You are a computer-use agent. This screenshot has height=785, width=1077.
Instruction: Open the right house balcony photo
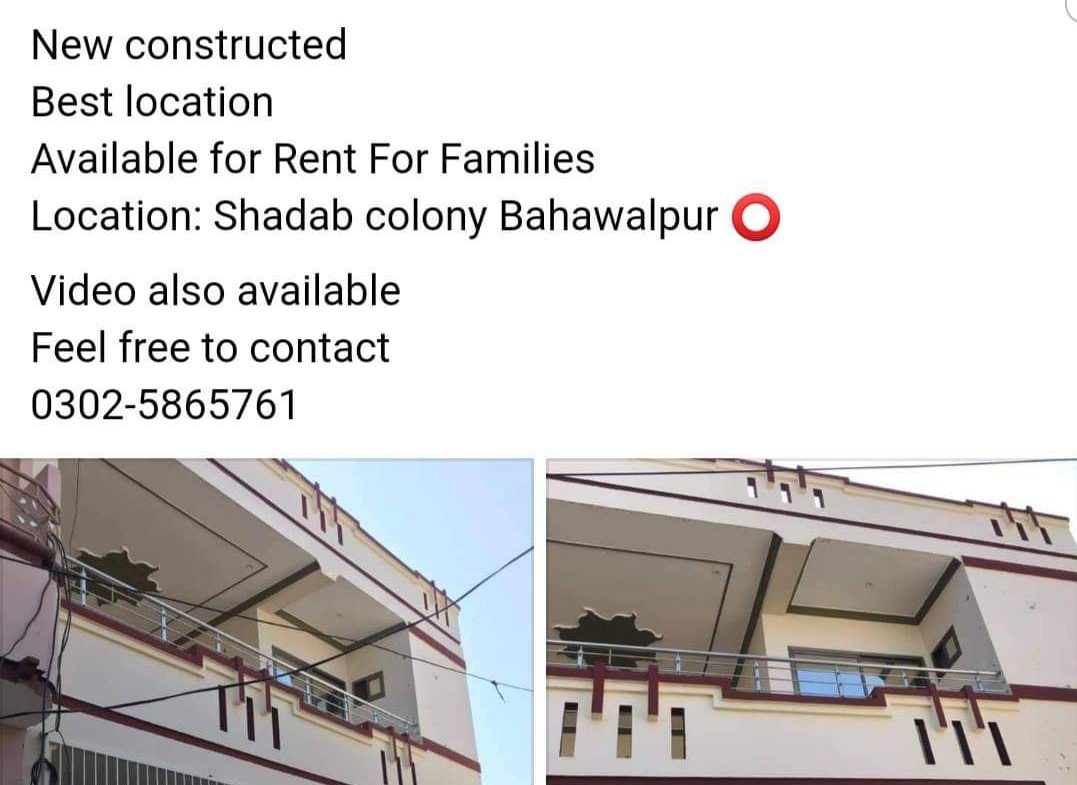pyautogui.click(x=811, y=621)
